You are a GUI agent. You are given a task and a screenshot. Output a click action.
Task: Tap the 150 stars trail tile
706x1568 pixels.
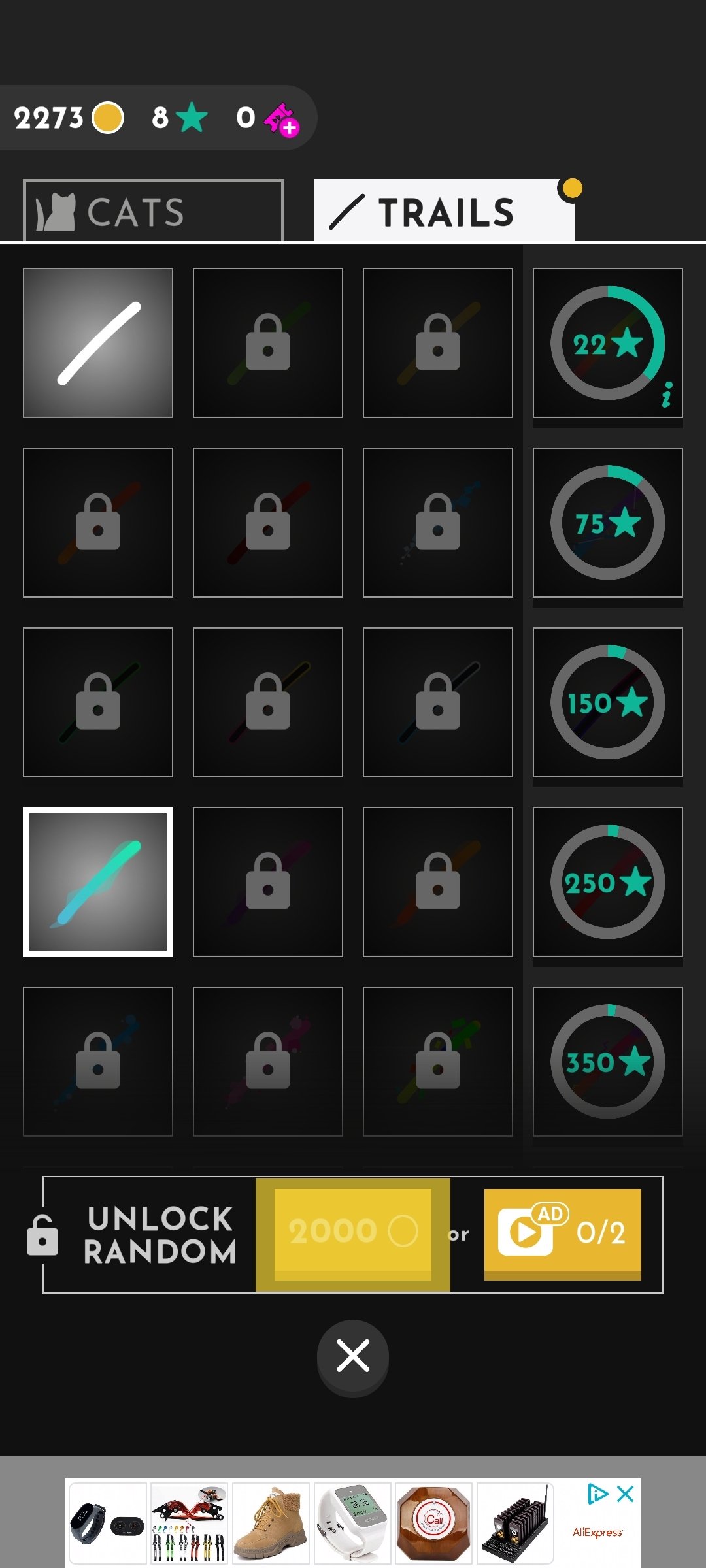click(x=608, y=702)
